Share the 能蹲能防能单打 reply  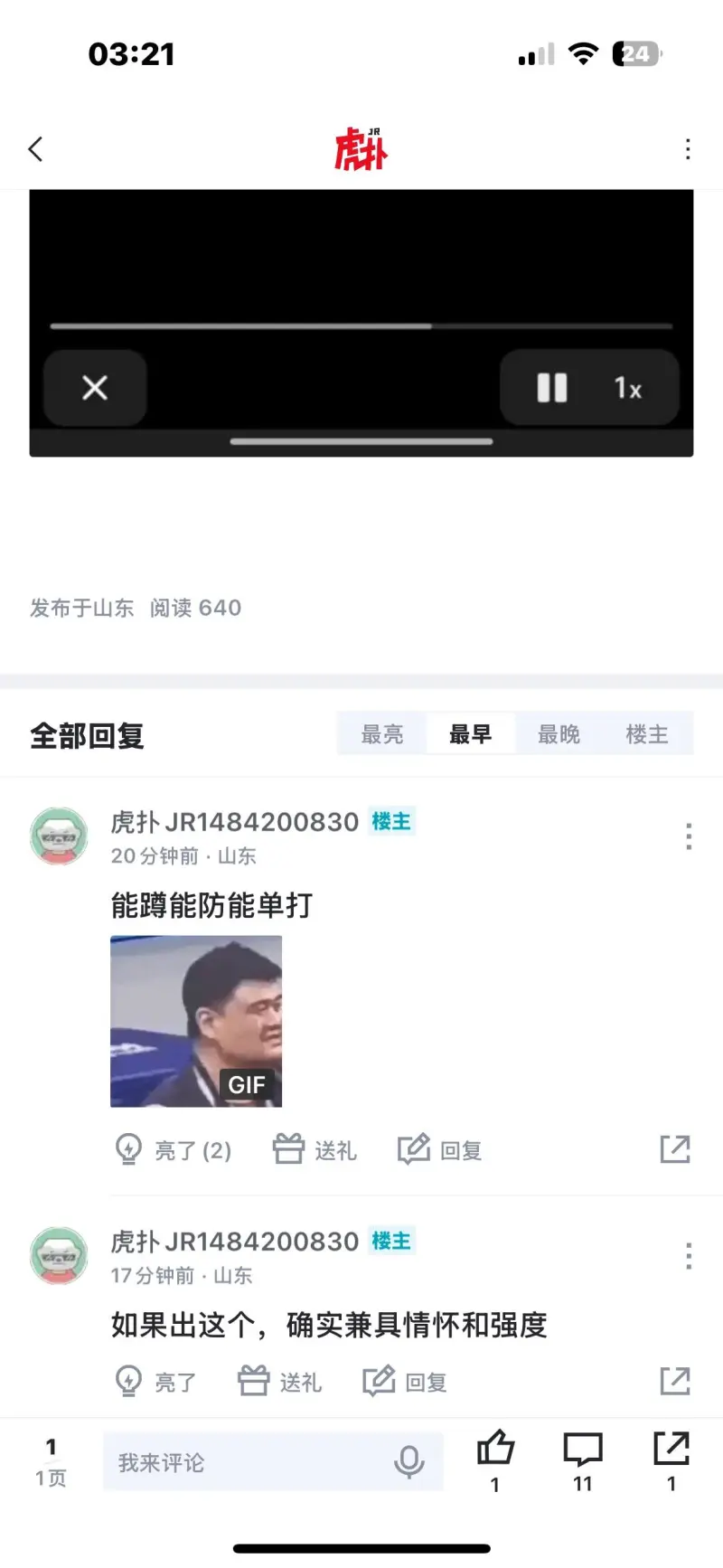click(675, 1149)
